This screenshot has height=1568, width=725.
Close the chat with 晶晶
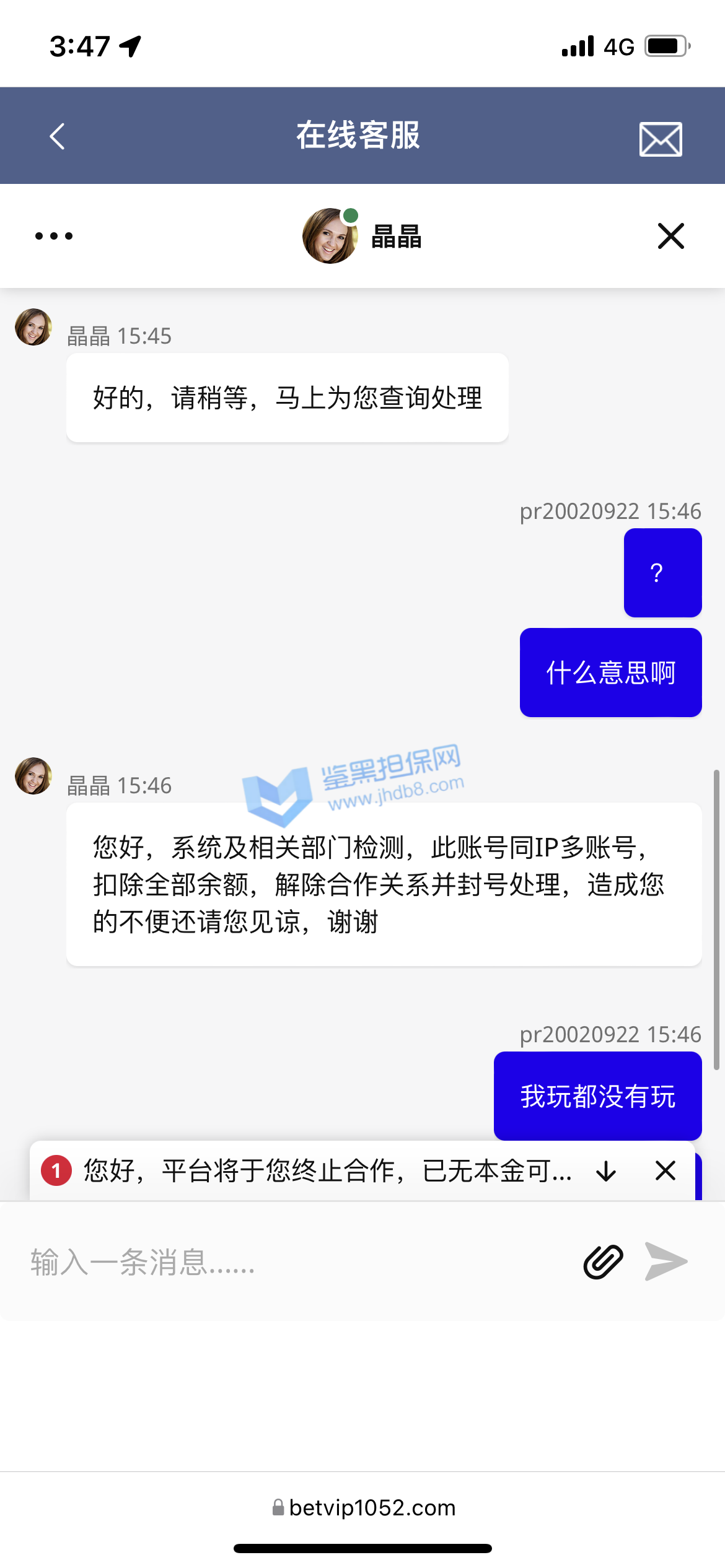pos(670,236)
